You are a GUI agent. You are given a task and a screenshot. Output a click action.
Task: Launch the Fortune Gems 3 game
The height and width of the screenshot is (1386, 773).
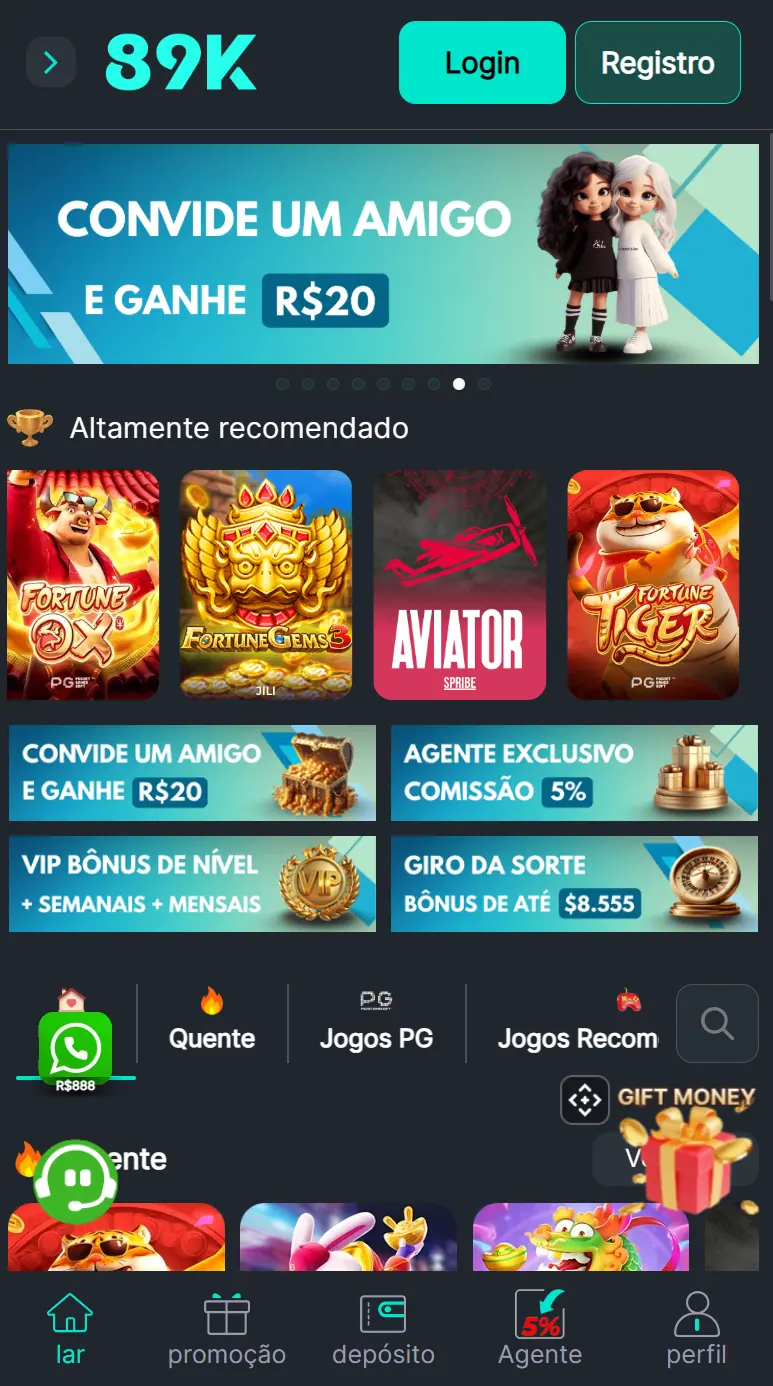266,585
